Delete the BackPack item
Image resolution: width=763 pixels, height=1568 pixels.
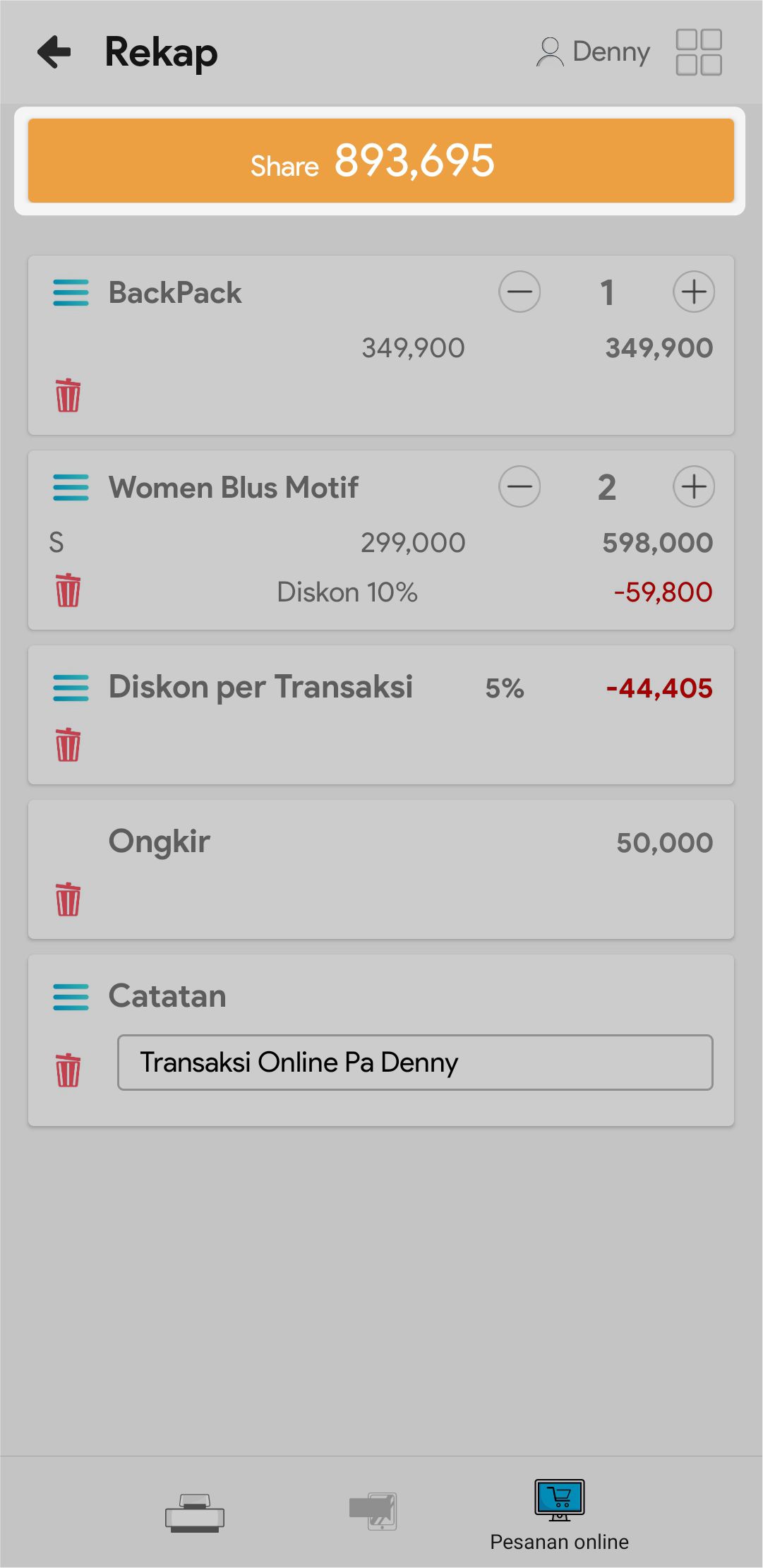click(x=68, y=395)
